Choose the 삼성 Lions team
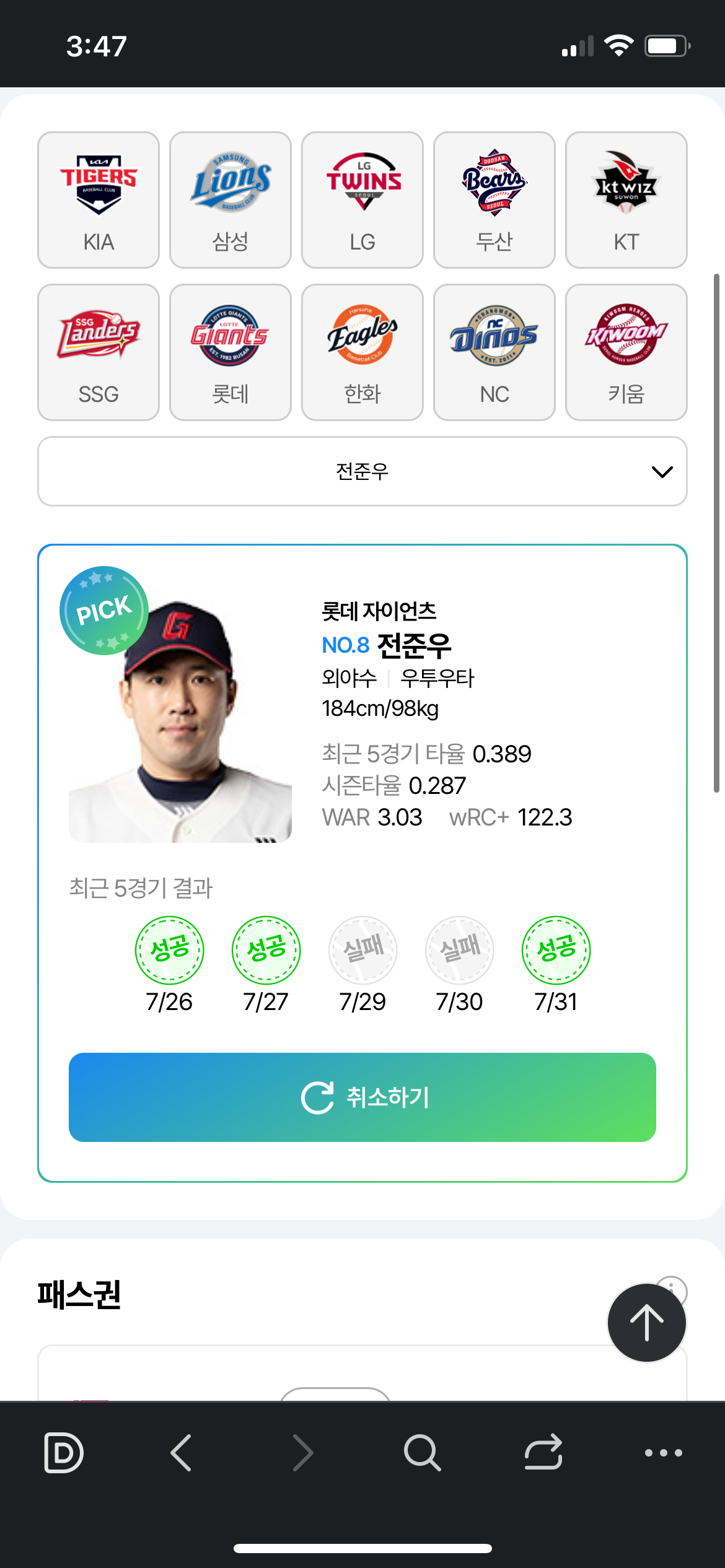Image resolution: width=725 pixels, height=1568 pixels. pos(231,199)
